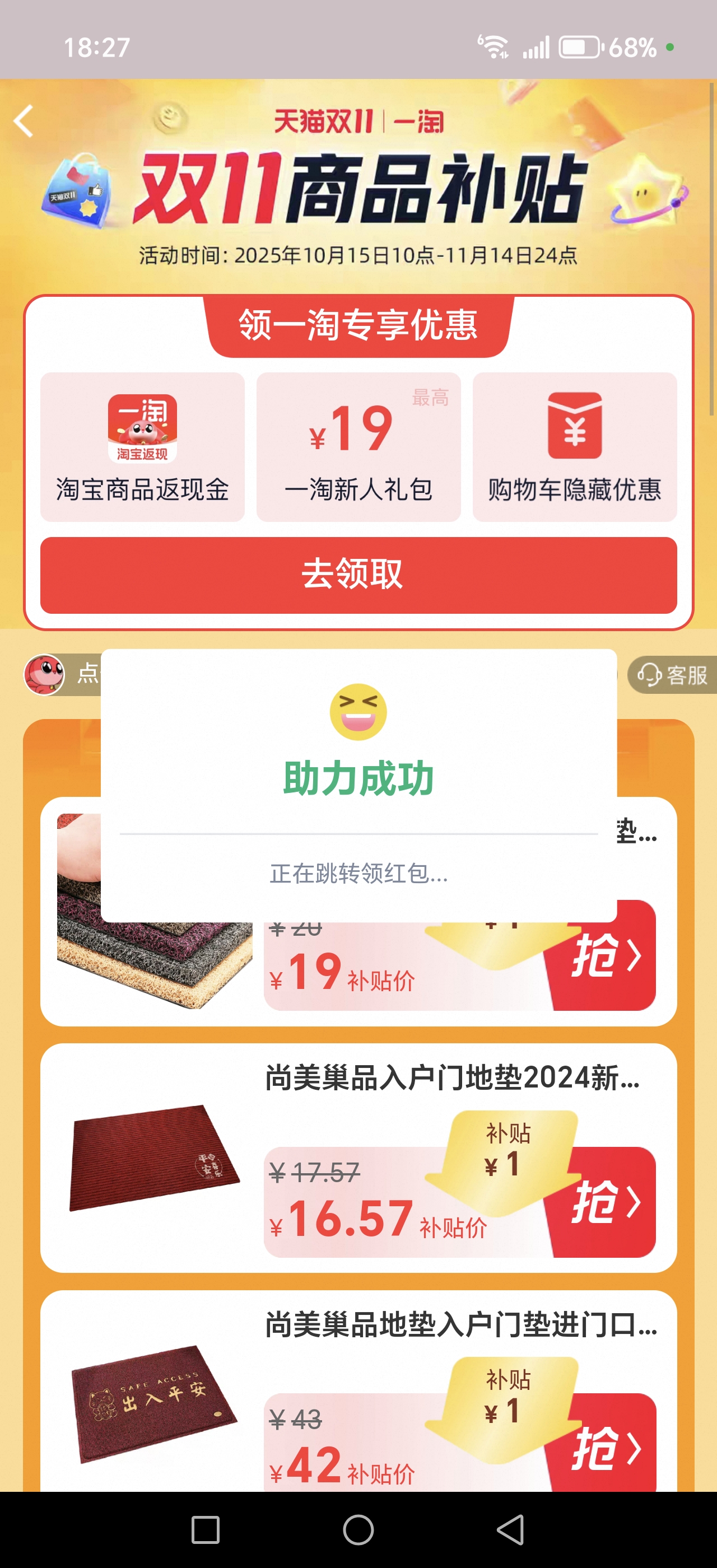Open 购物车隐藏优惠 card
The height and width of the screenshot is (1568, 717).
574,447
